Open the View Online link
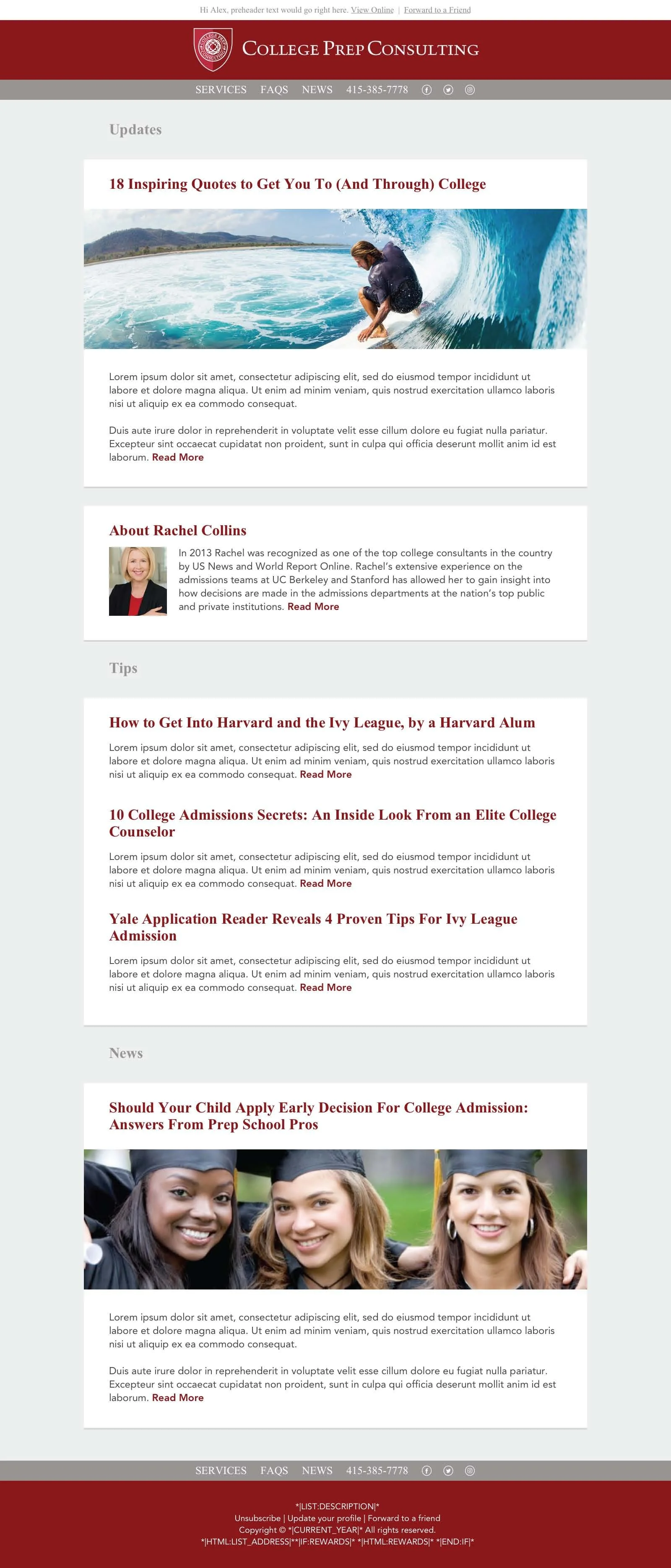Image resolution: width=671 pixels, height=1568 pixels. point(372,10)
